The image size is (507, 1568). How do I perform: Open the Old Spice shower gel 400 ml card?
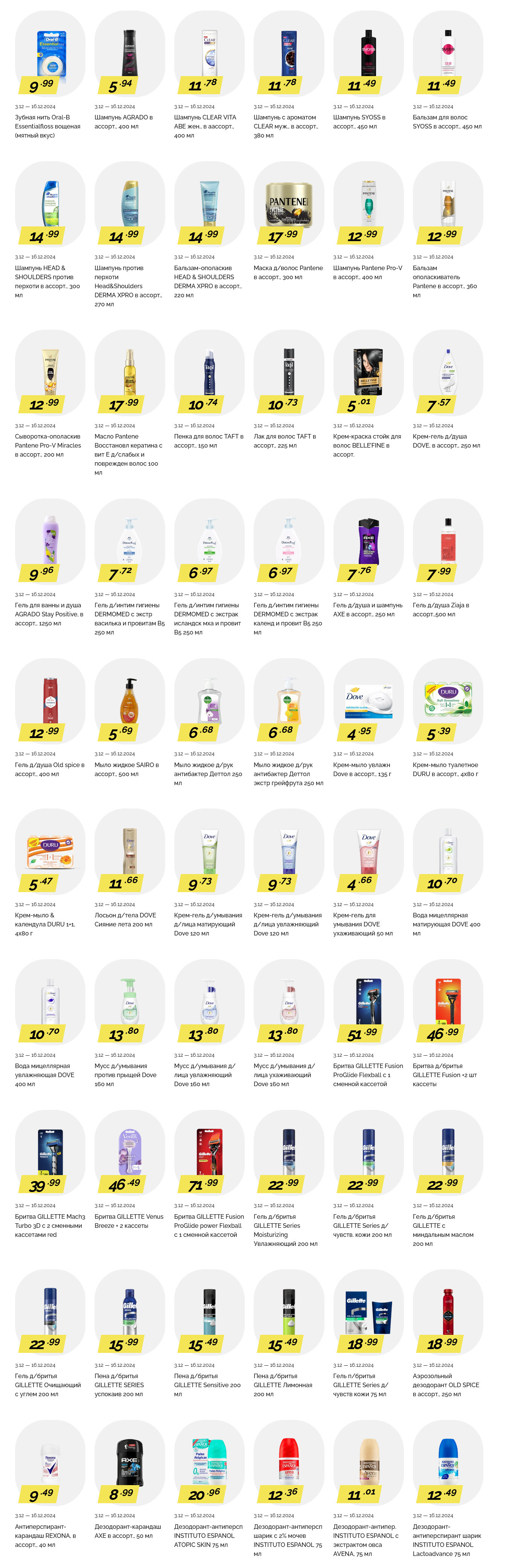[50, 701]
